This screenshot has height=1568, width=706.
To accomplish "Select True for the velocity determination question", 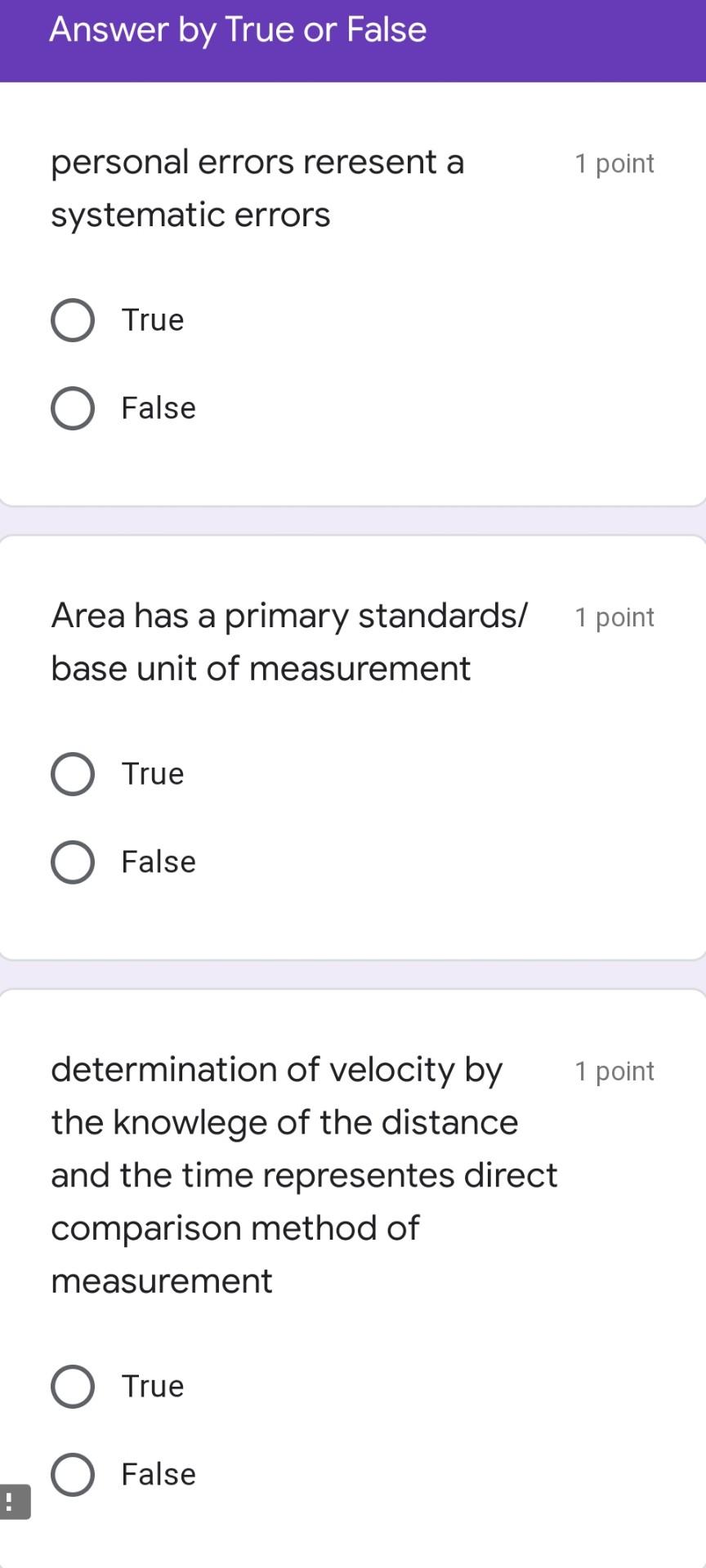I will coord(72,1385).
